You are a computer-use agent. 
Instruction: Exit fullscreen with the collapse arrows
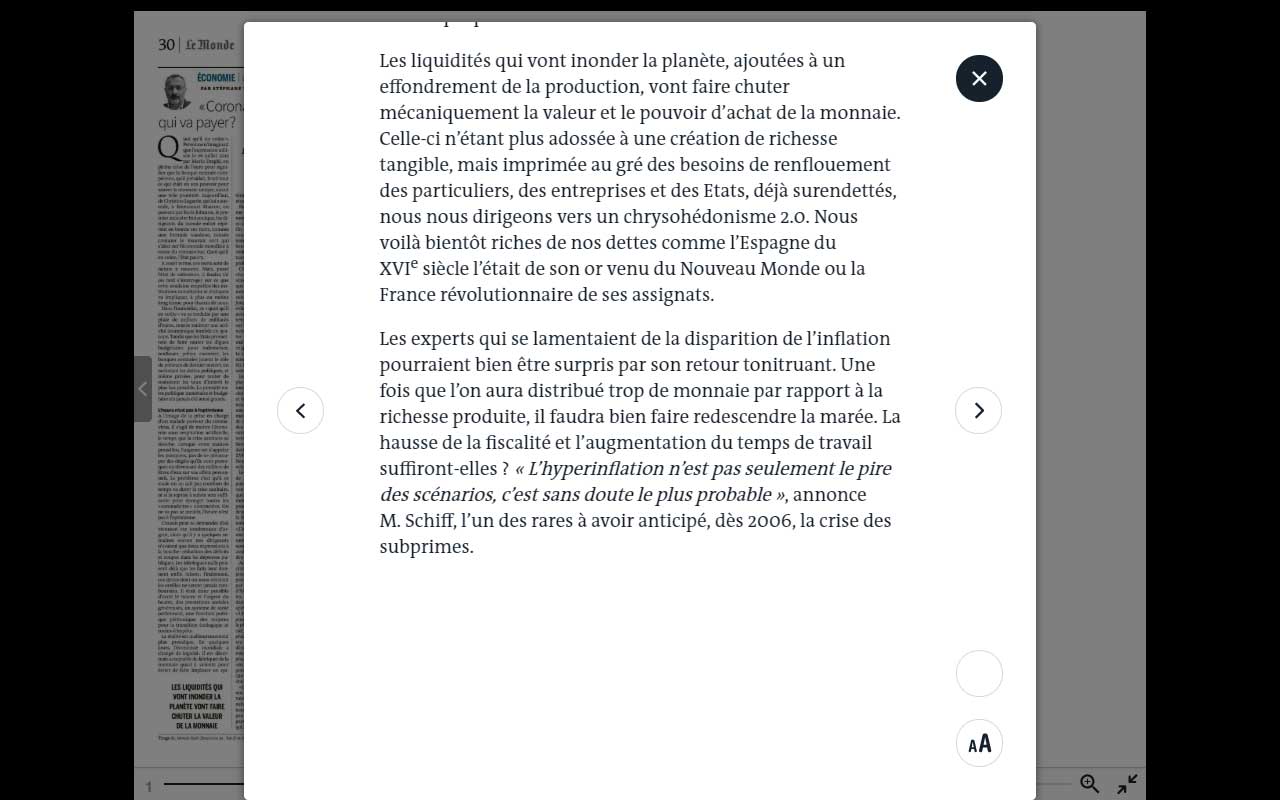pos(1128,784)
